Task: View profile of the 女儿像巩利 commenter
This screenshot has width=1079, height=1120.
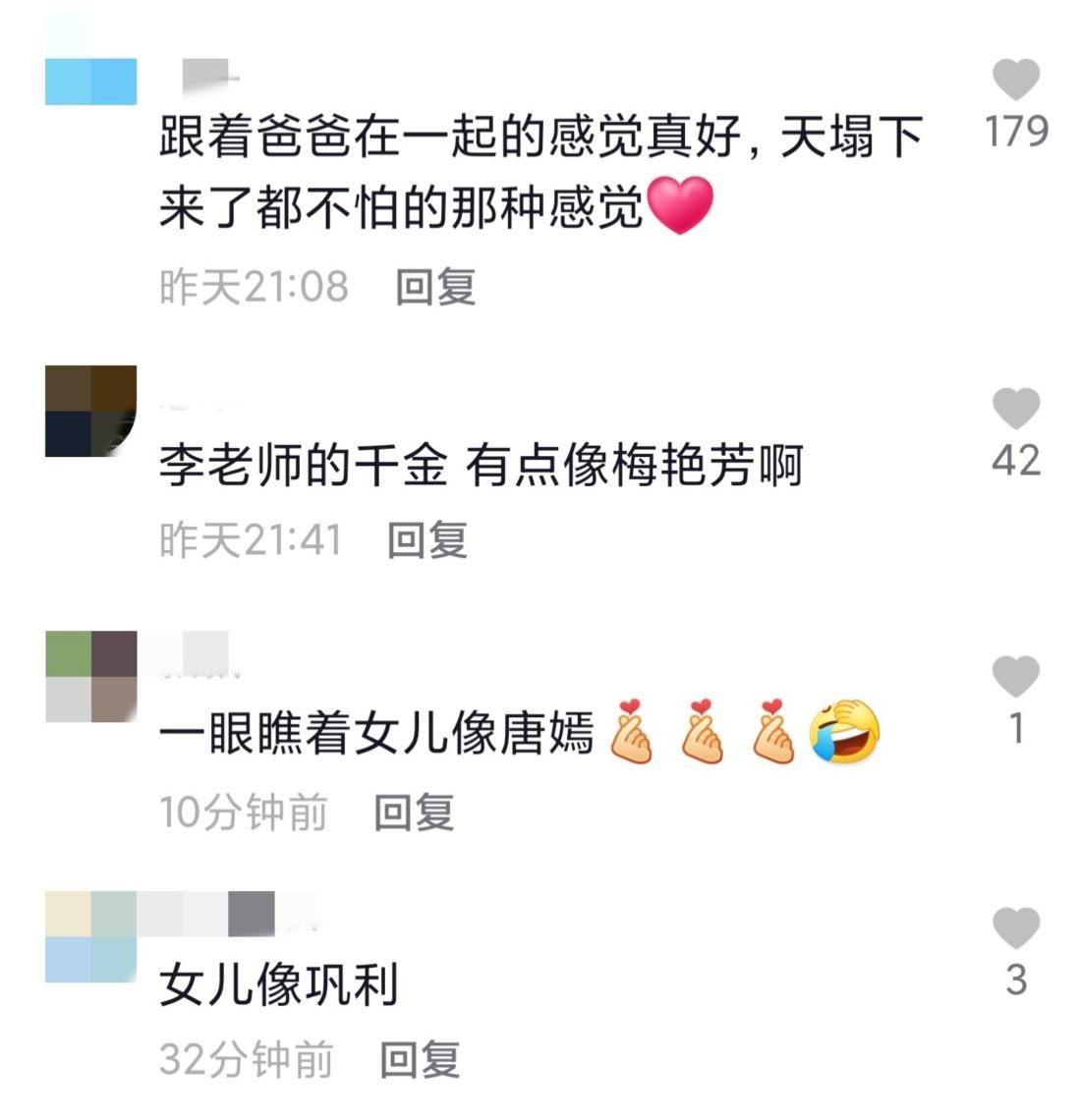Action: [x=90, y=937]
